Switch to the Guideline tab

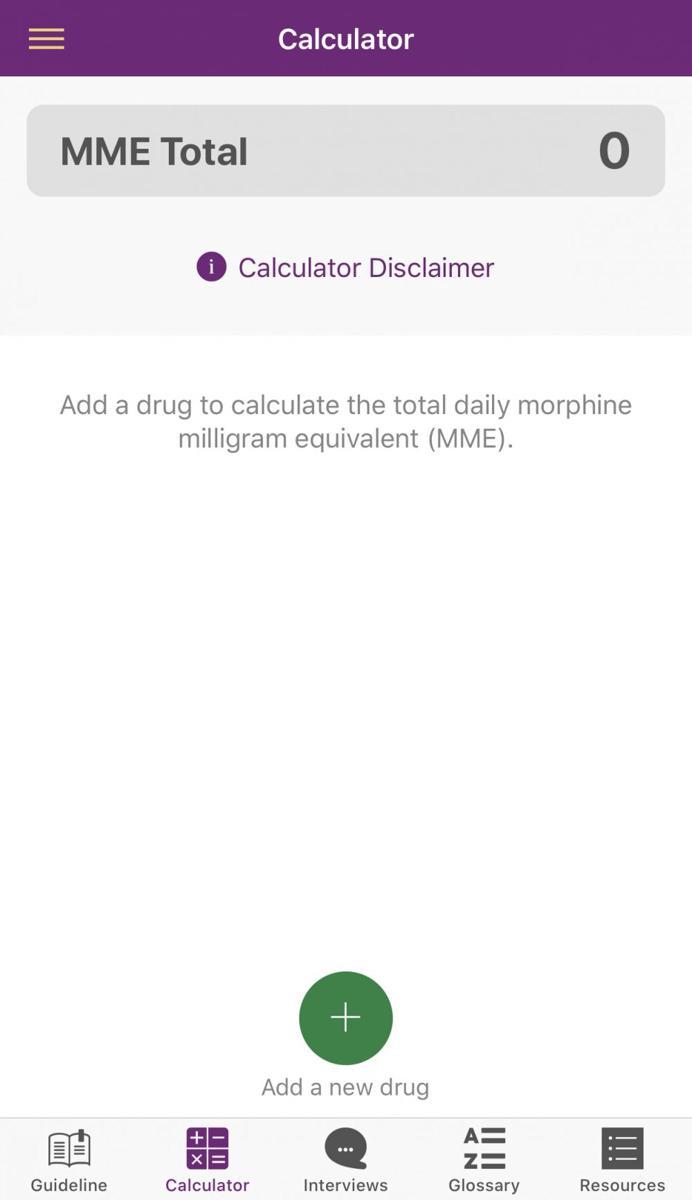69,1160
